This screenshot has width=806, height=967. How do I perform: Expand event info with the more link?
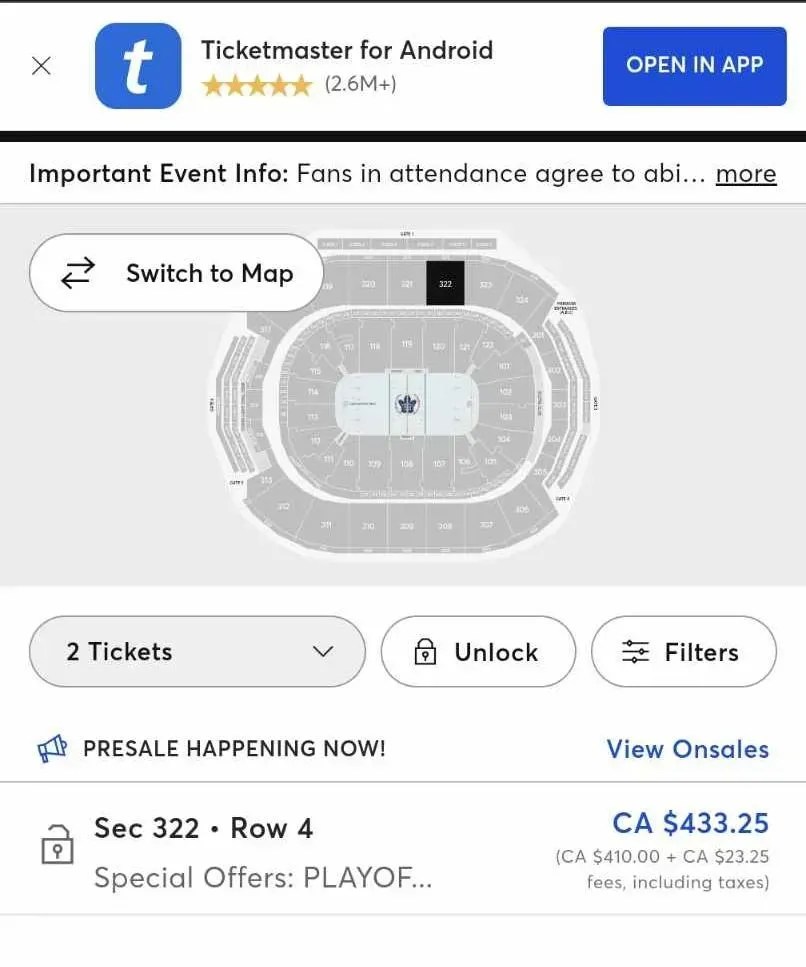745,174
